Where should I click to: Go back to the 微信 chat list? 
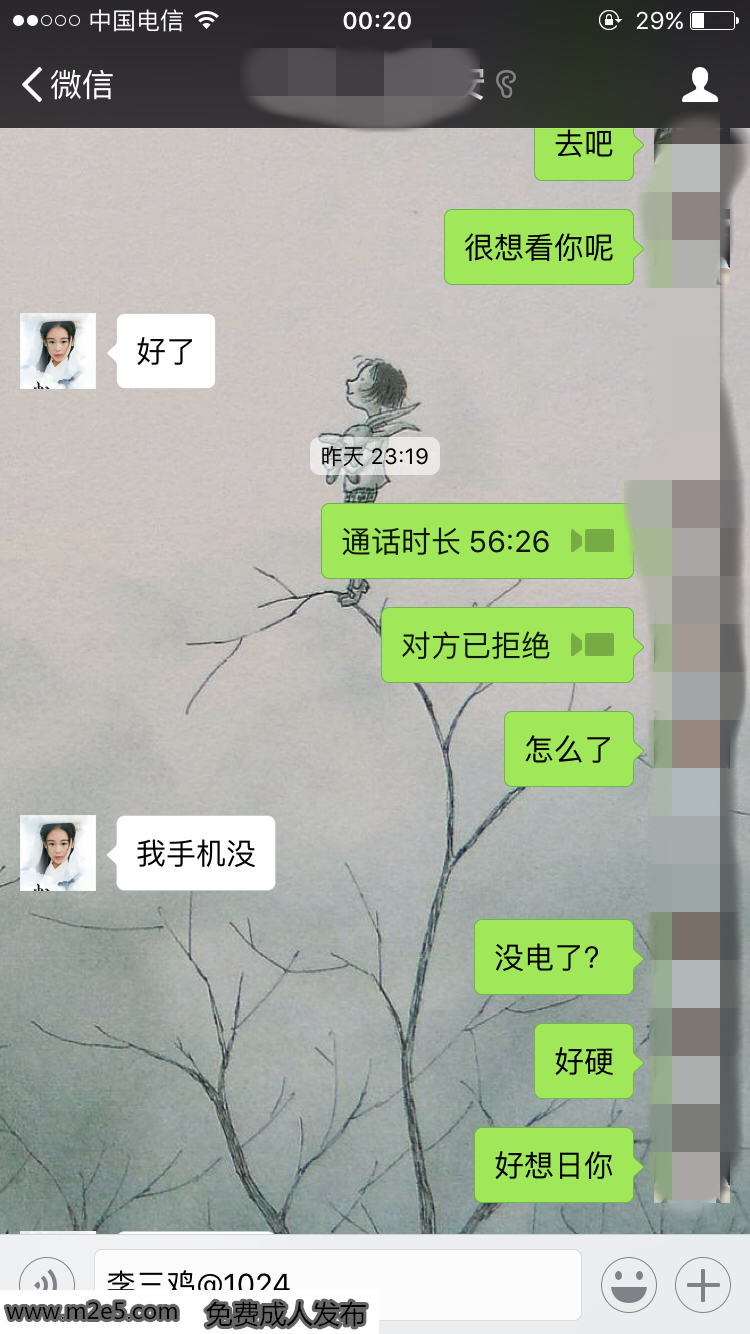coord(66,85)
